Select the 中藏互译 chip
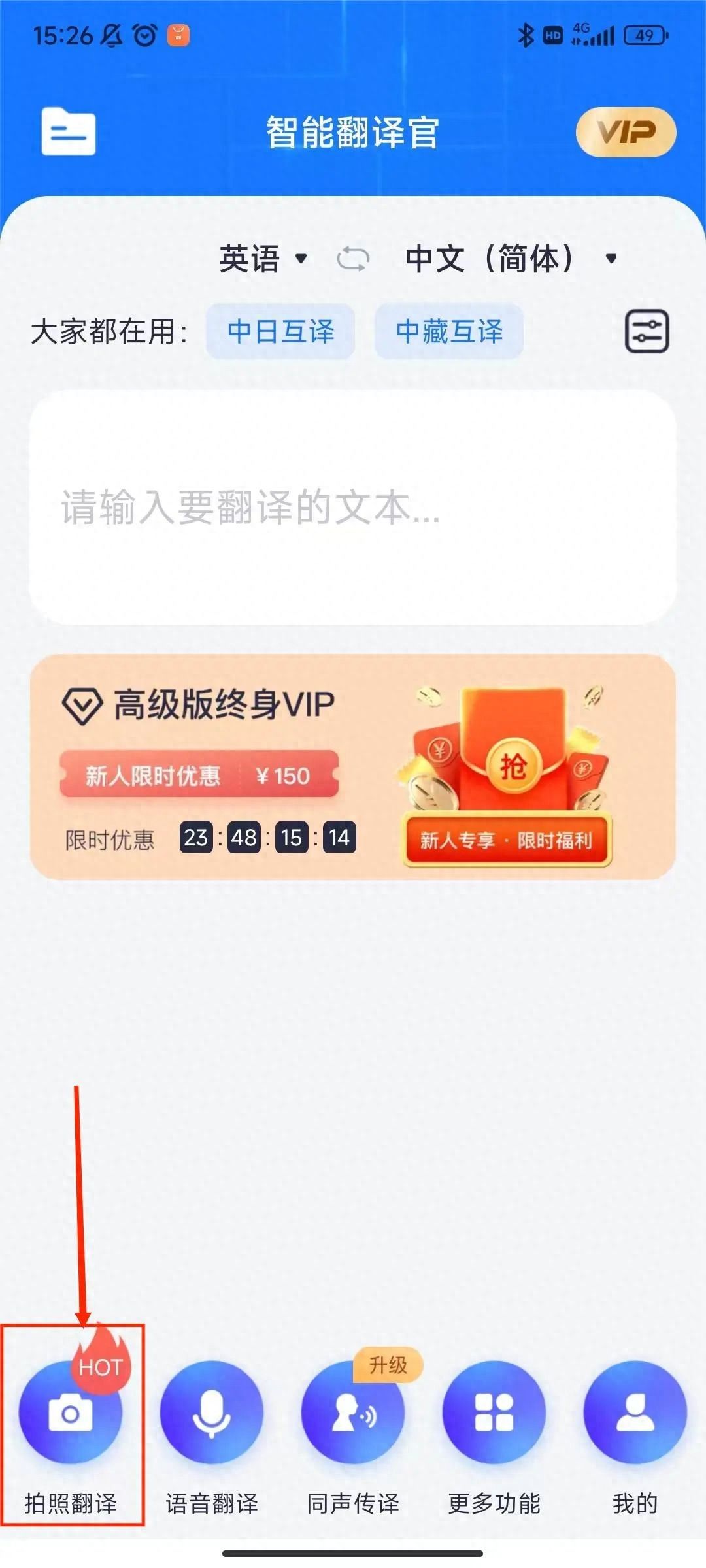 (449, 331)
